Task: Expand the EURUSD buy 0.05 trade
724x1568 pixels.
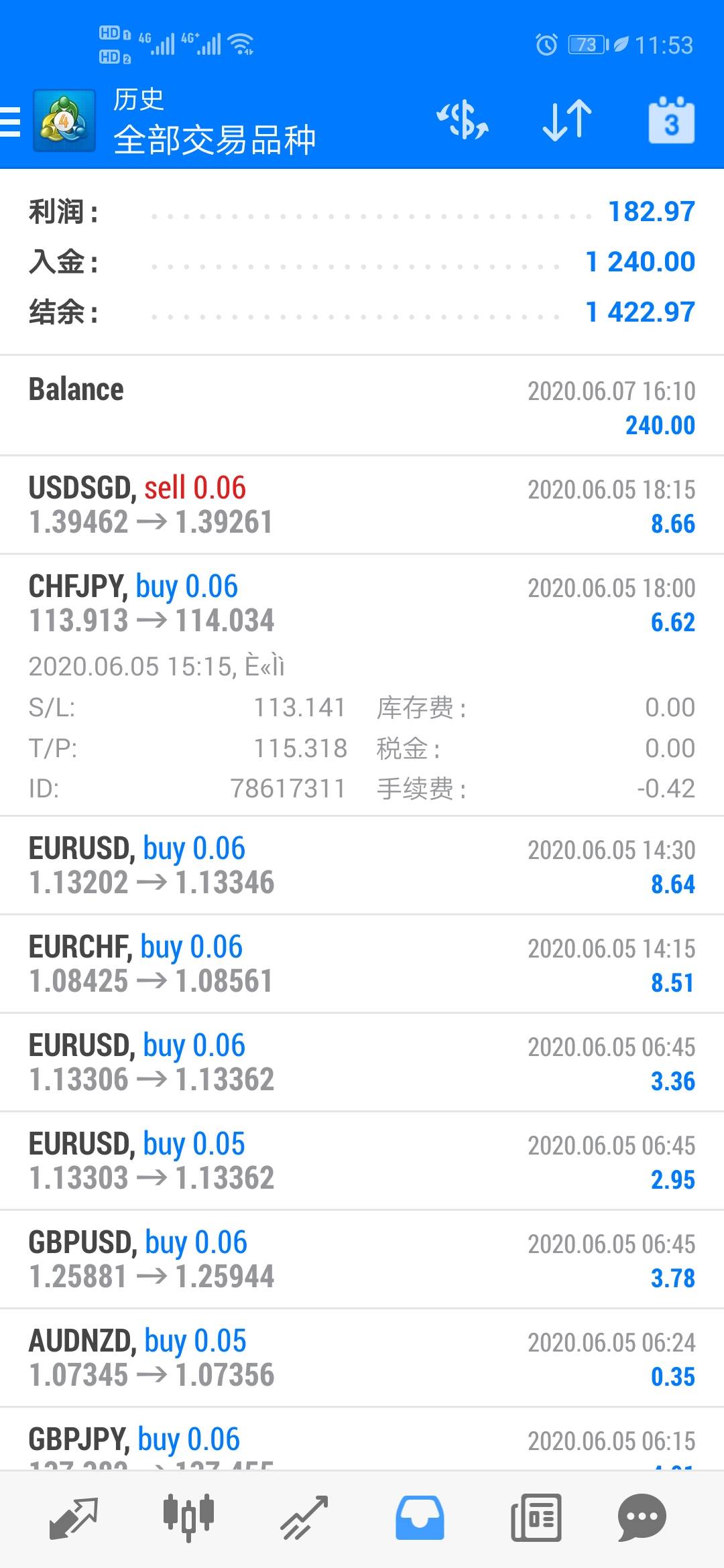Action: pyautogui.click(x=362, y=1161)
